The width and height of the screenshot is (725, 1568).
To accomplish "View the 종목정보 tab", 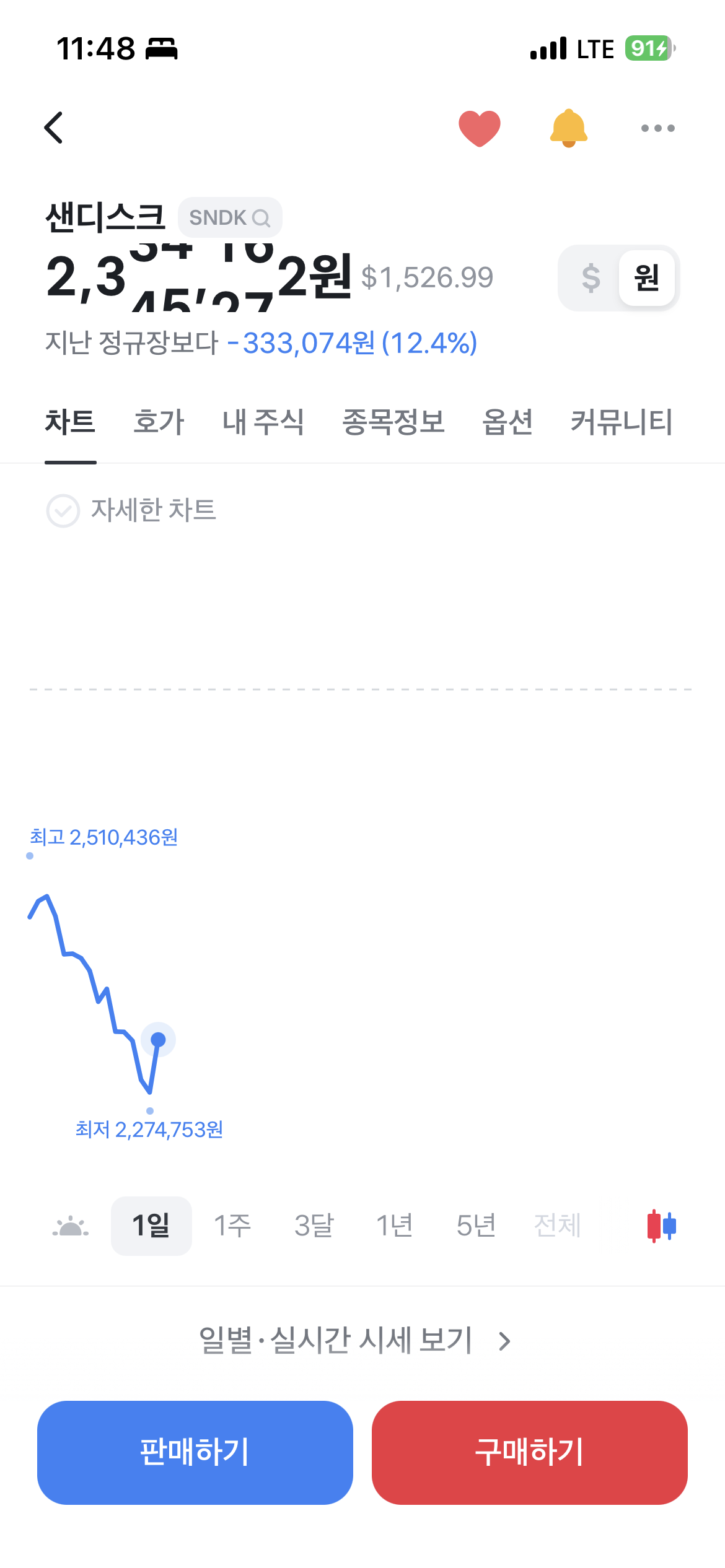I will point(393,422).
